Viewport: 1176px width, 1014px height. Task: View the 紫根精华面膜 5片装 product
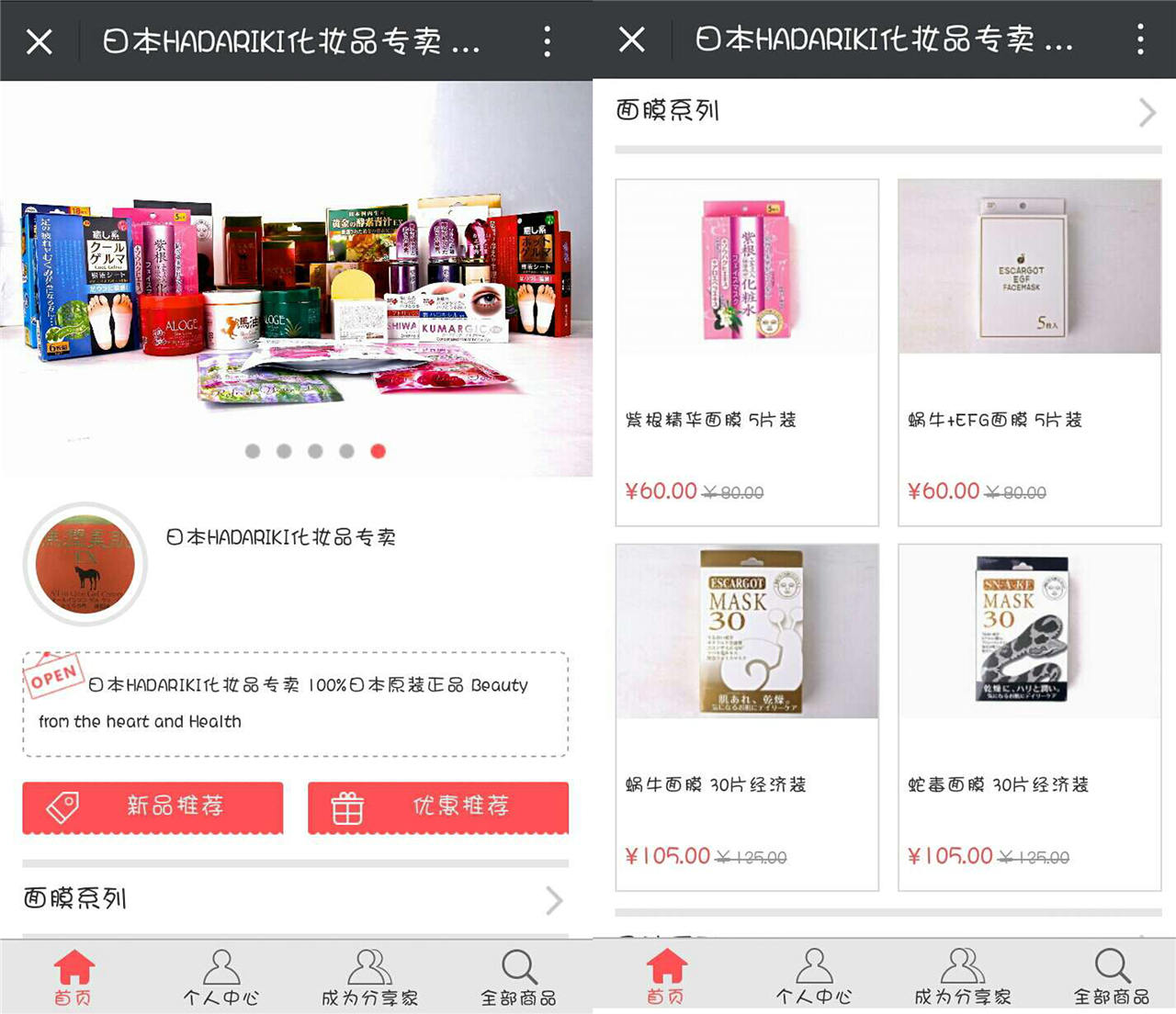(747, 353)
